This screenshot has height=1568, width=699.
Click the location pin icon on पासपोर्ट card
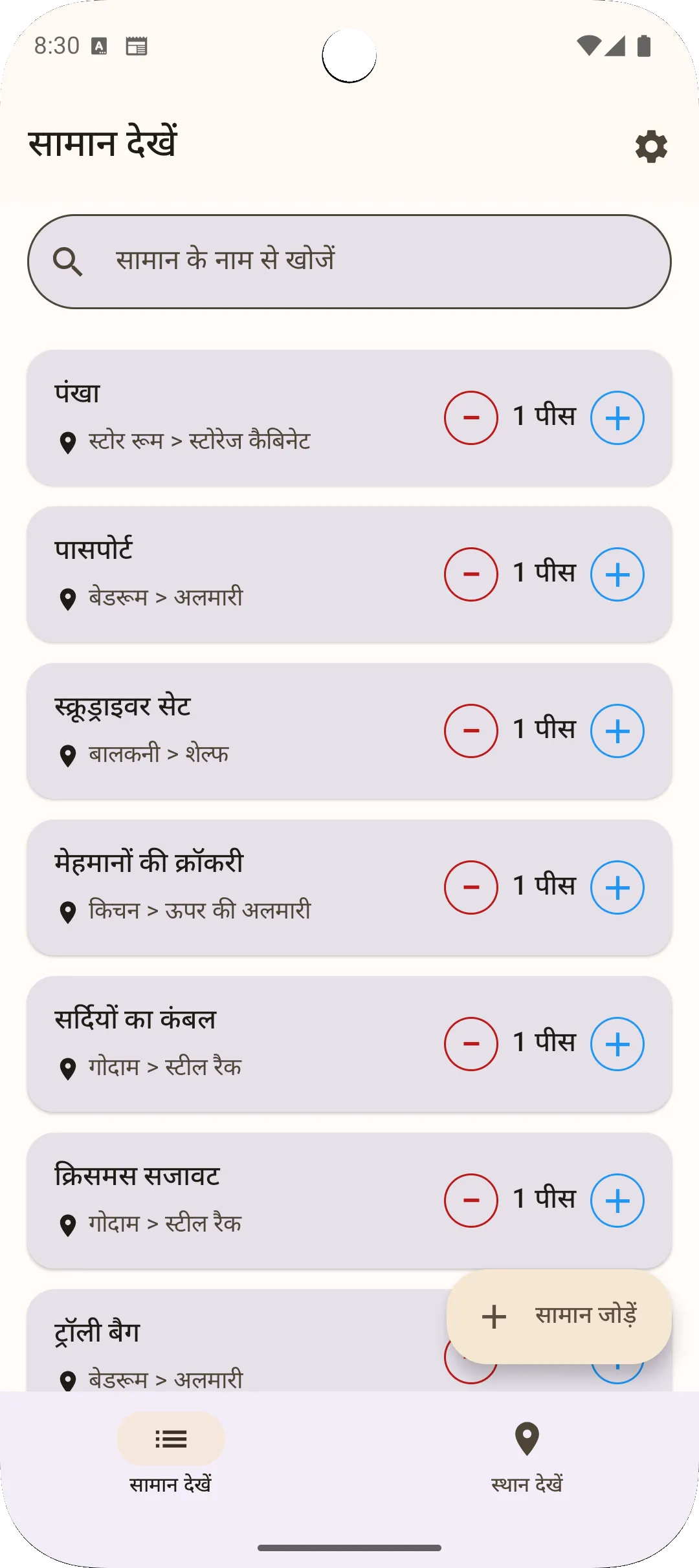tap(69, 597)
